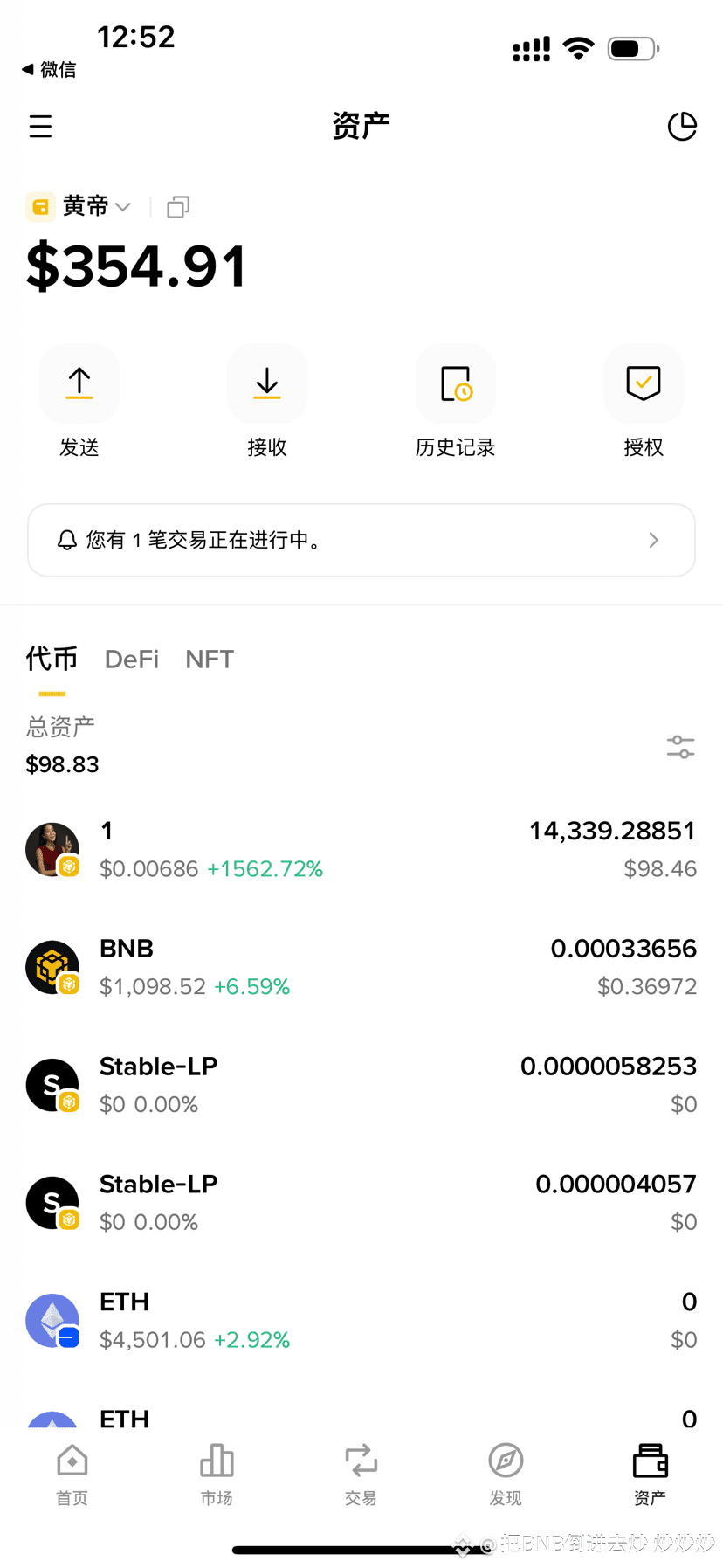Return to 微信 via back link
This screenshot has height=1568, width=723.
(49, 69)
